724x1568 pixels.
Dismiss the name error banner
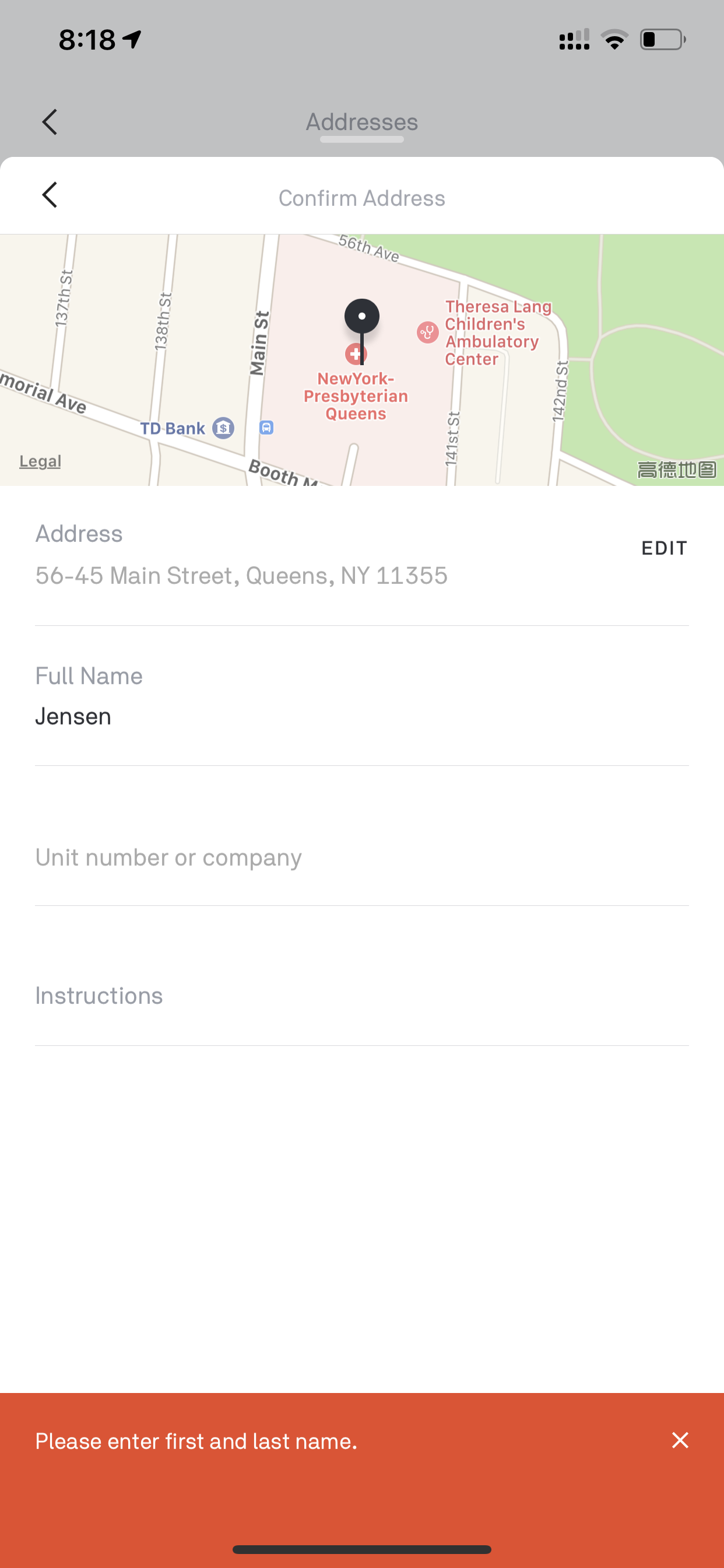[x=680, y=1440]
